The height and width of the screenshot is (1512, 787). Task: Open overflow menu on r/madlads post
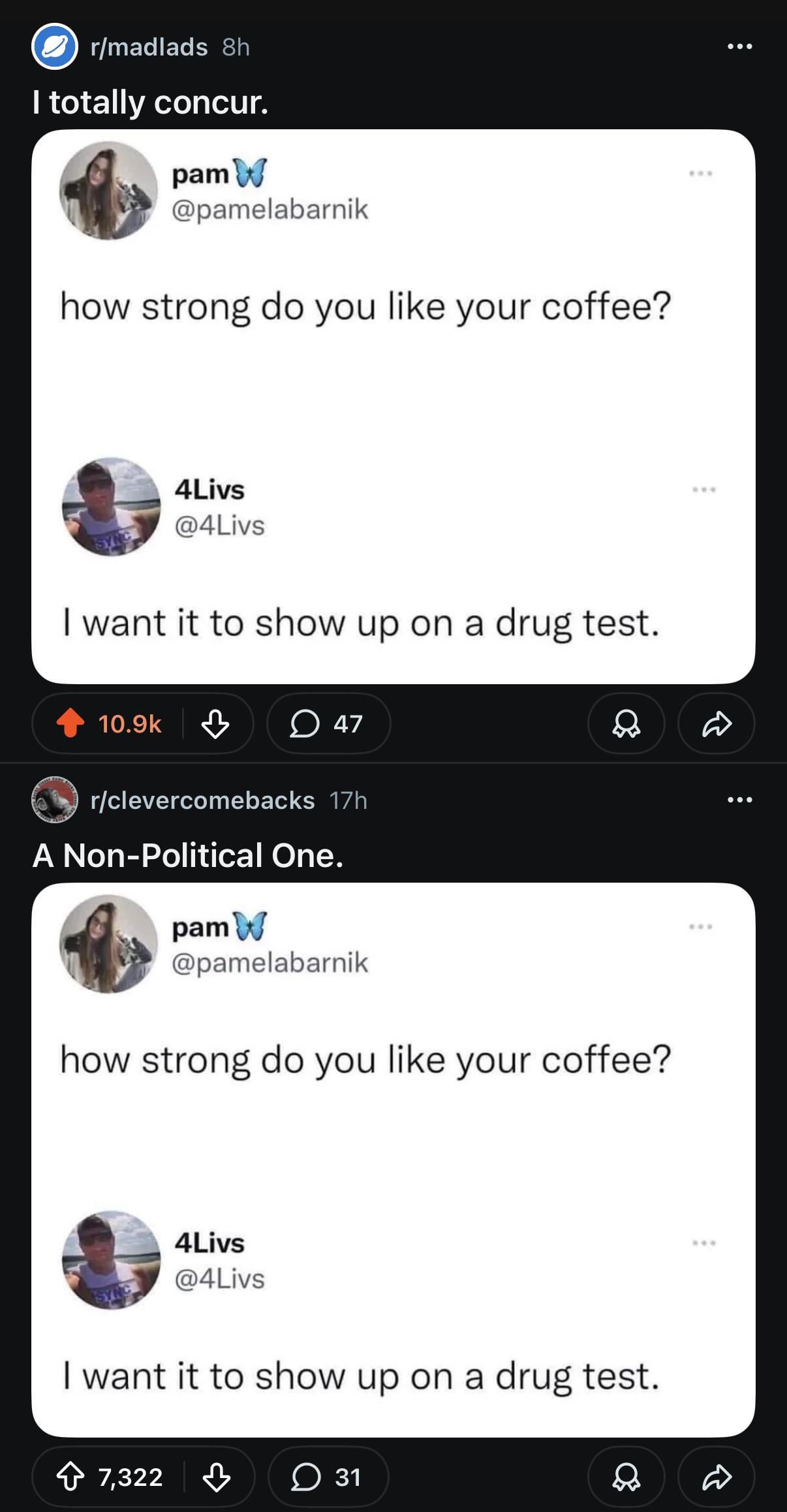[x=739, y=46]
